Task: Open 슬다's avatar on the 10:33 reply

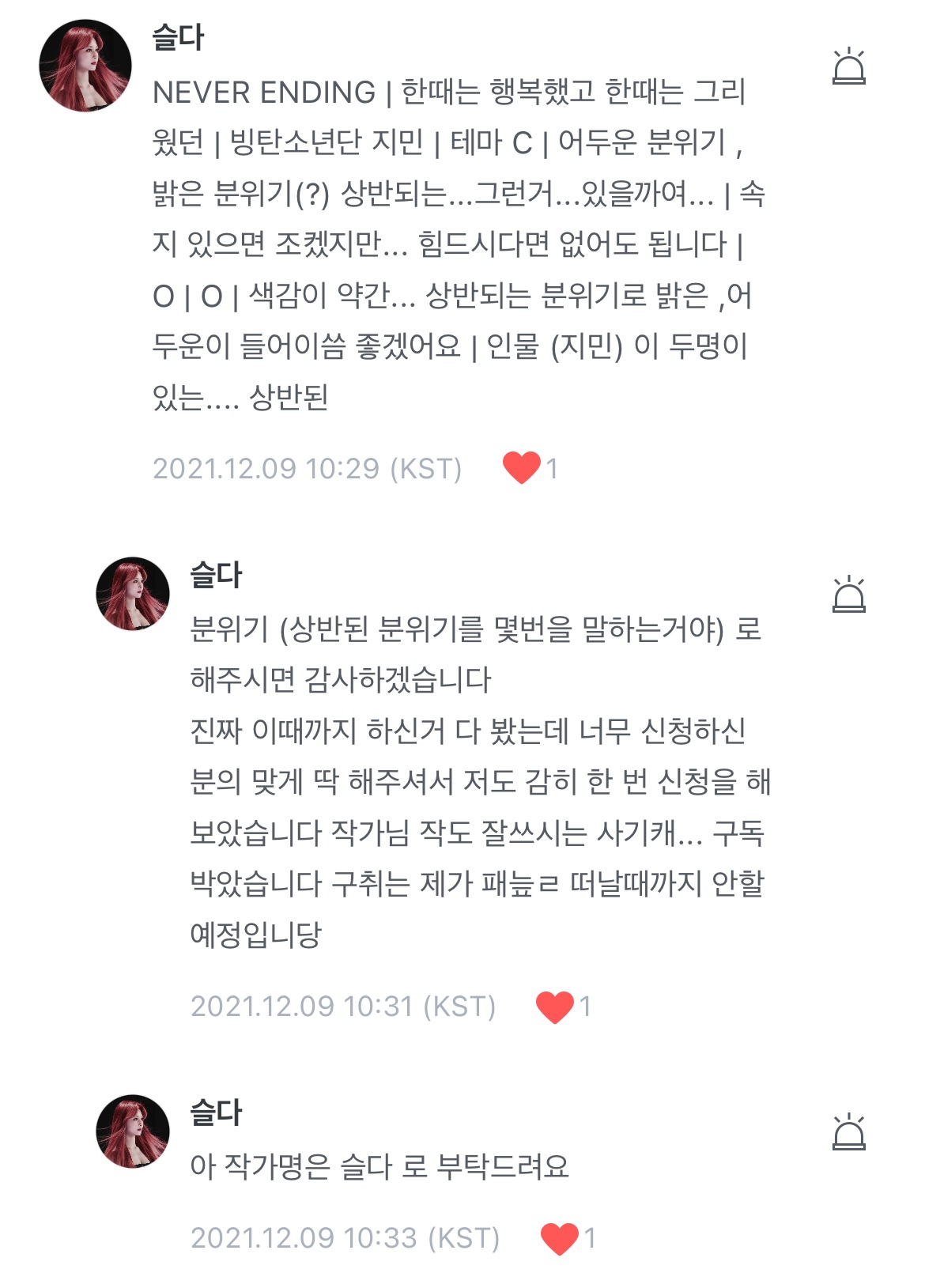Action: click(133, 1131)
